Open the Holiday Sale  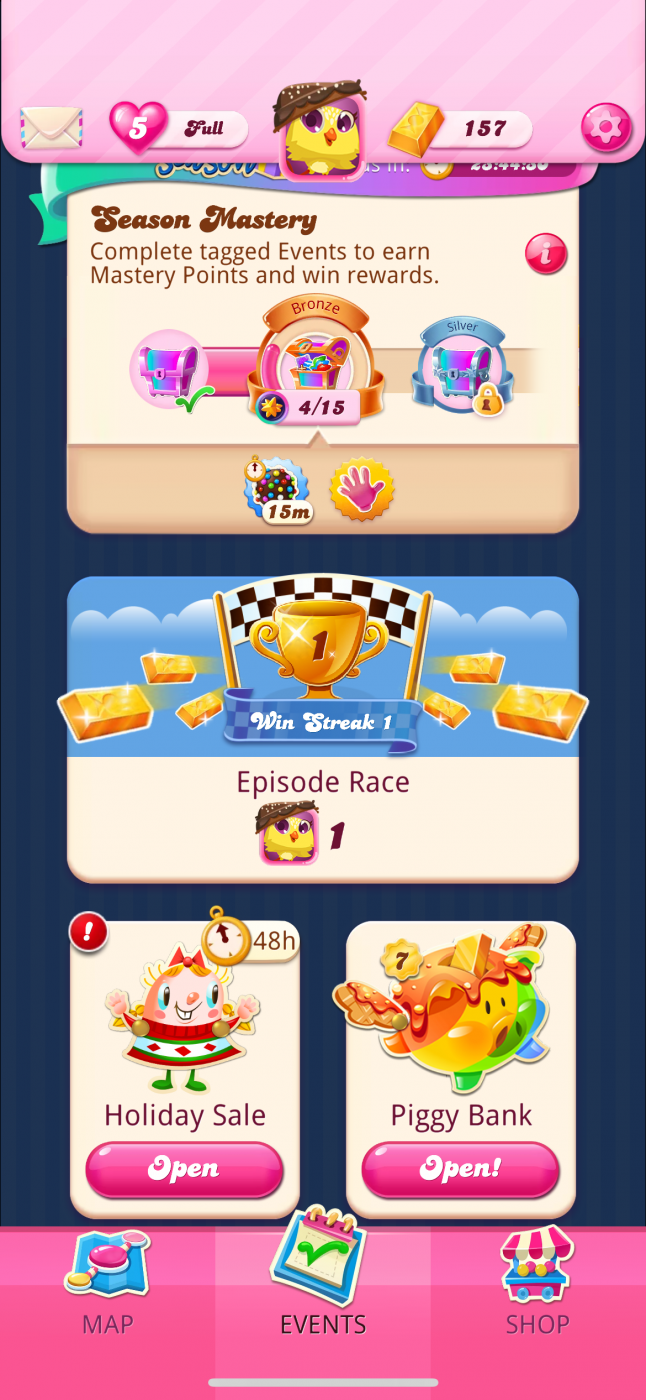[x=184, y=1169]
